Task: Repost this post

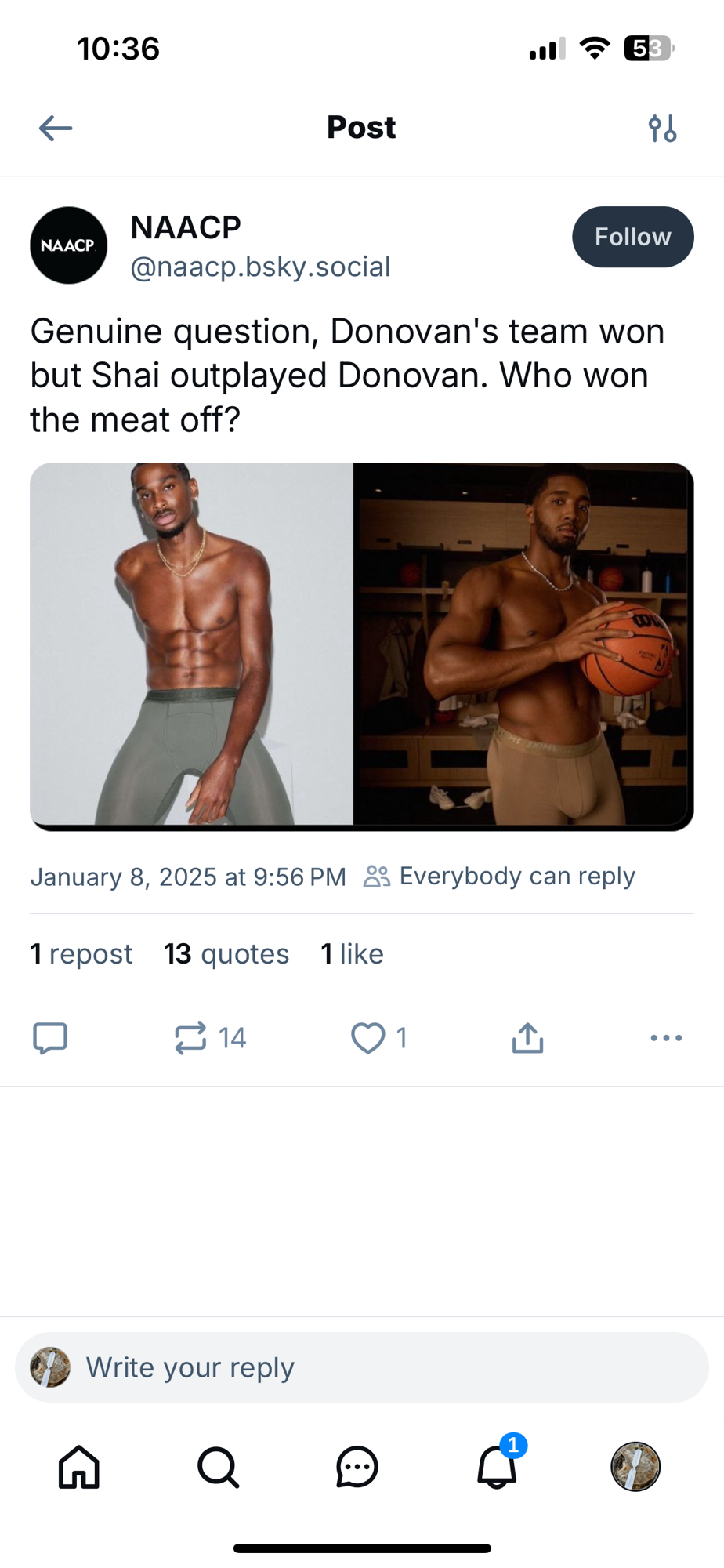Action: pos(190,1038)
